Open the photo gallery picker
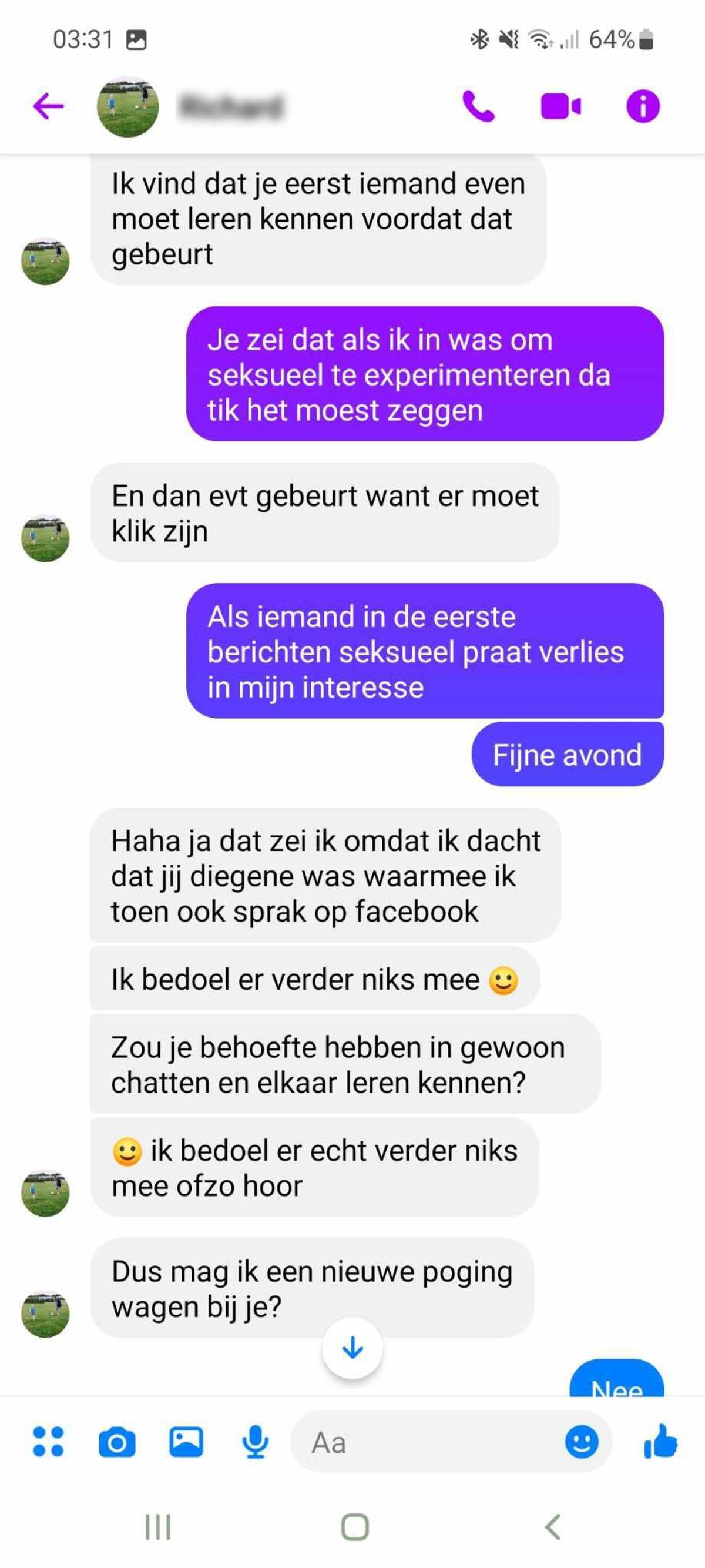 click(186, 1442)
